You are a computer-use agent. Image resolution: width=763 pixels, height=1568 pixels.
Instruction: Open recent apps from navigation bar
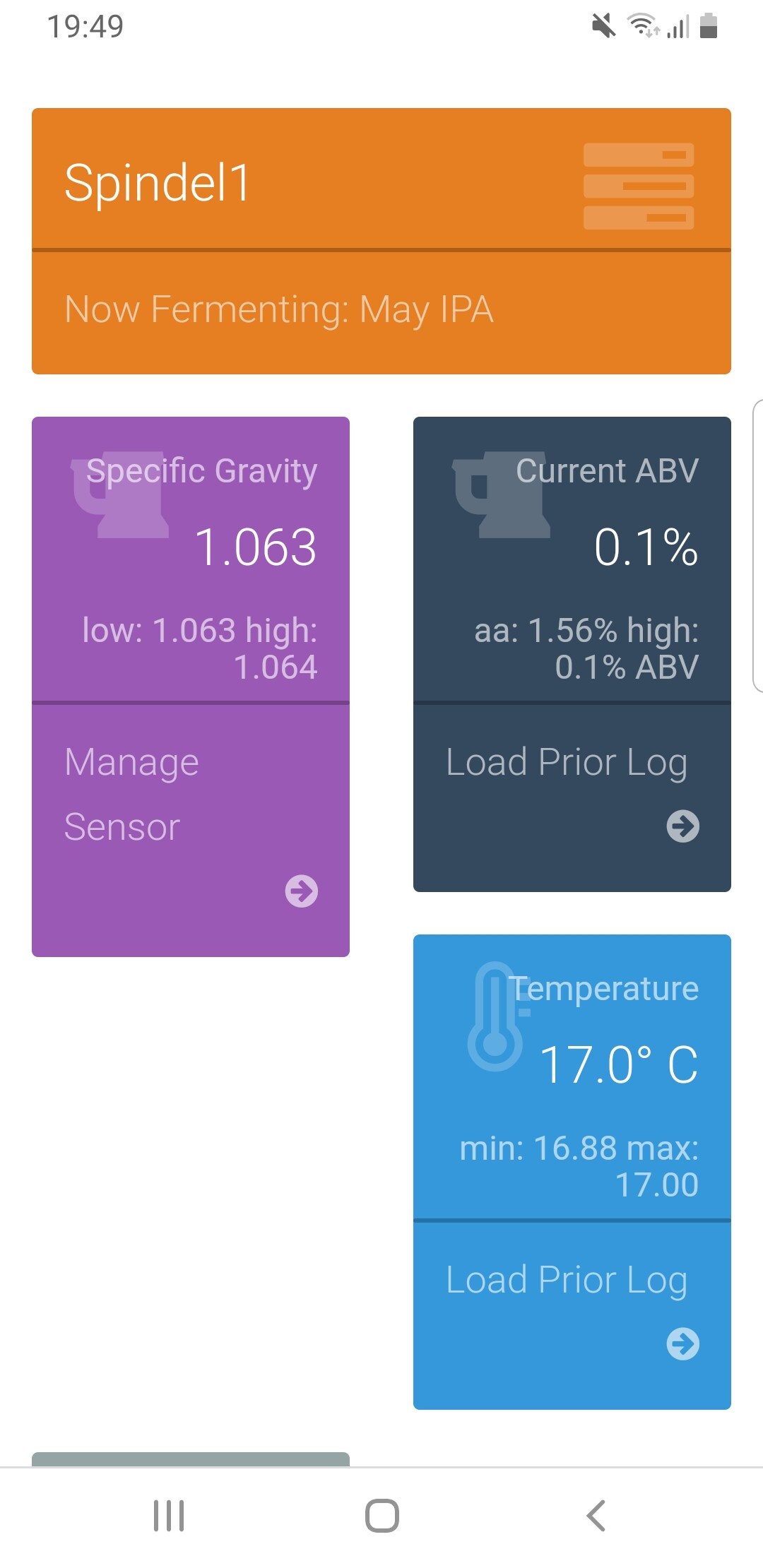169,1516
